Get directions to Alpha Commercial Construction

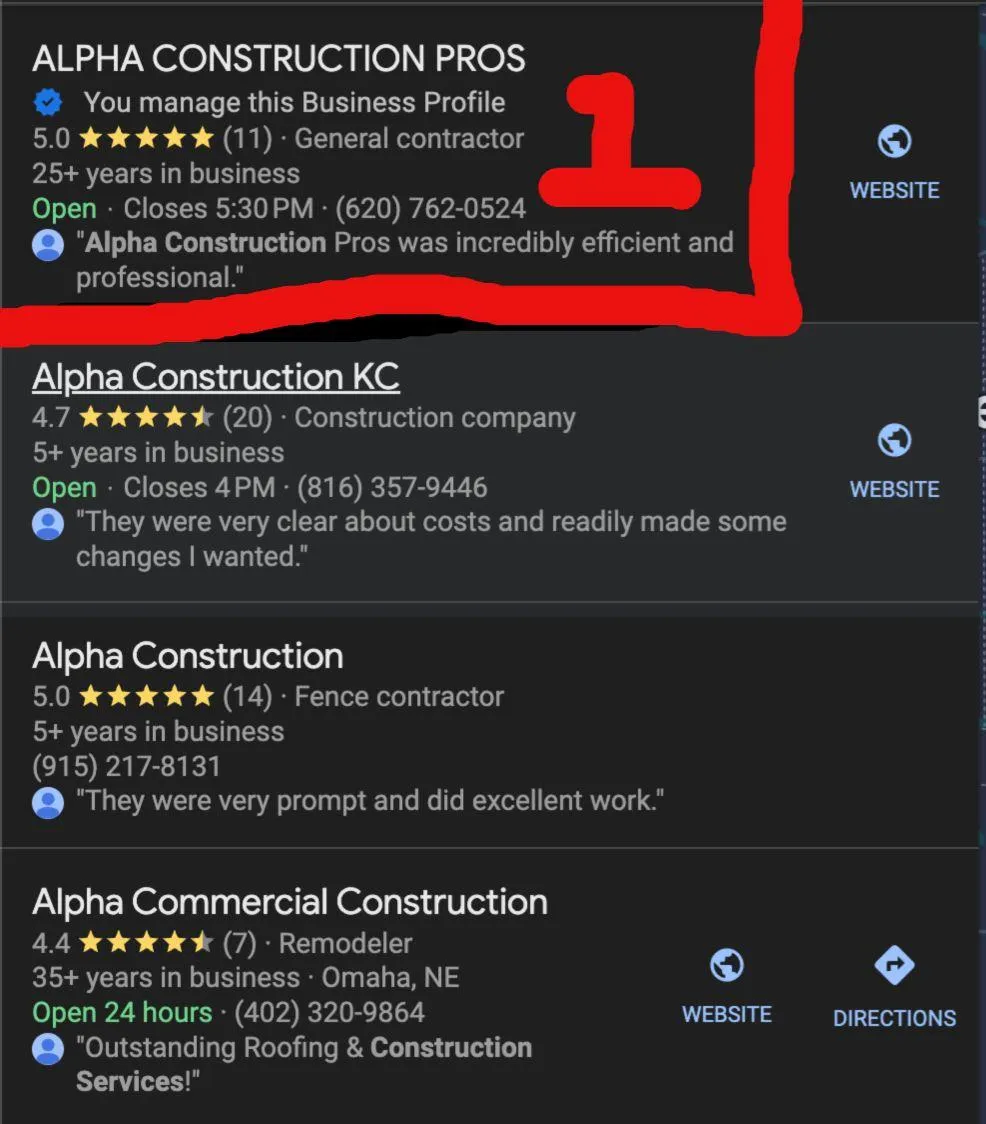(894, 987)
